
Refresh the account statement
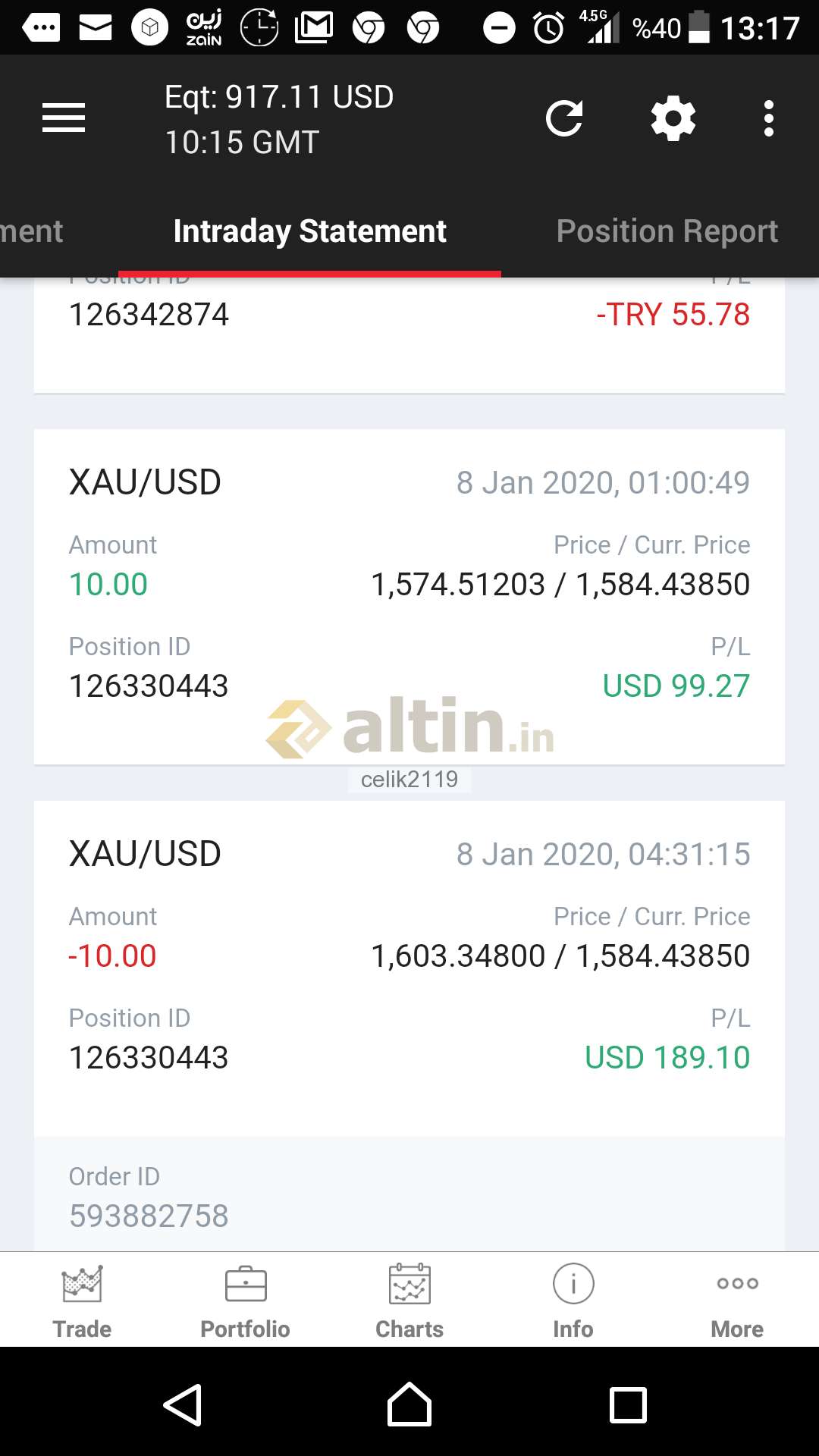(x=565, y=118)
